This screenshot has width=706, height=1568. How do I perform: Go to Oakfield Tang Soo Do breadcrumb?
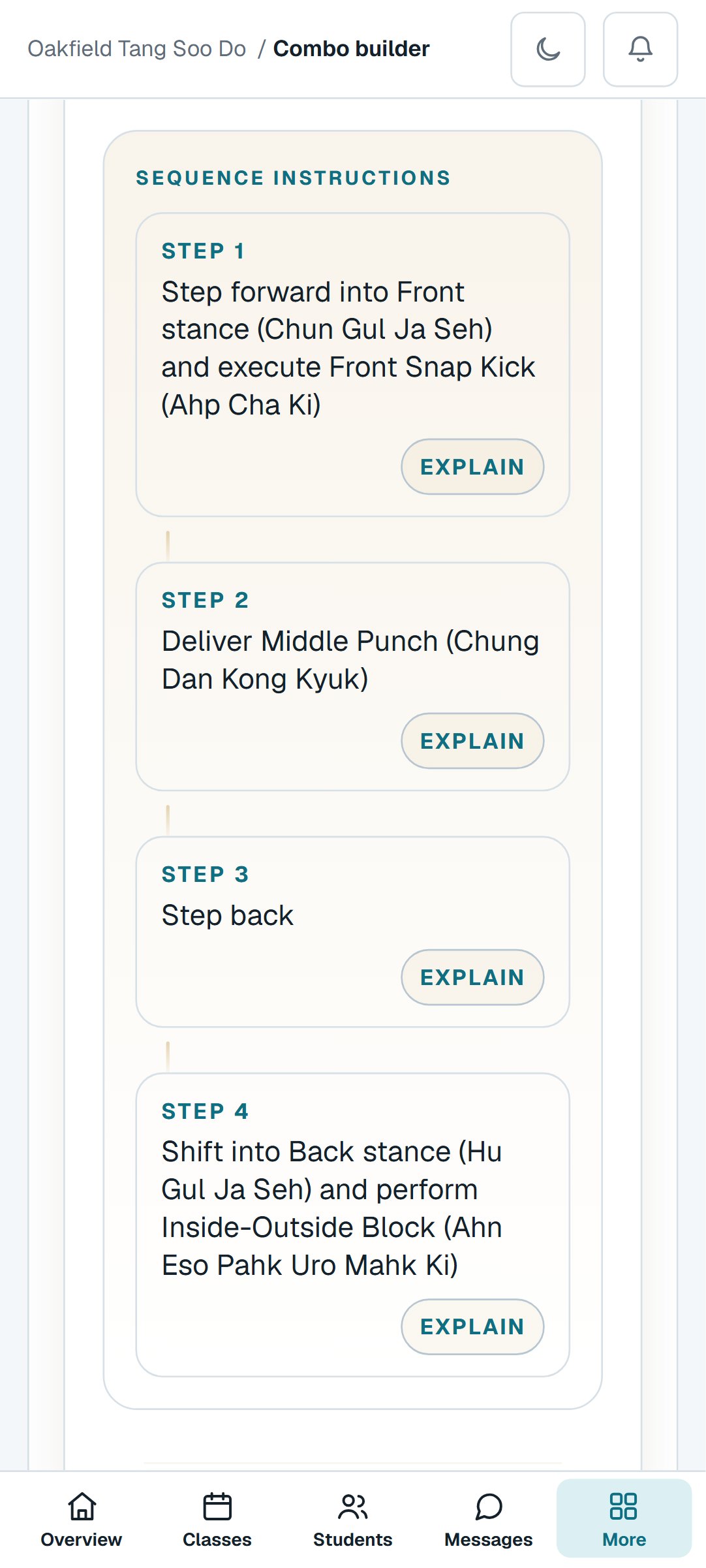pos(137,49)
